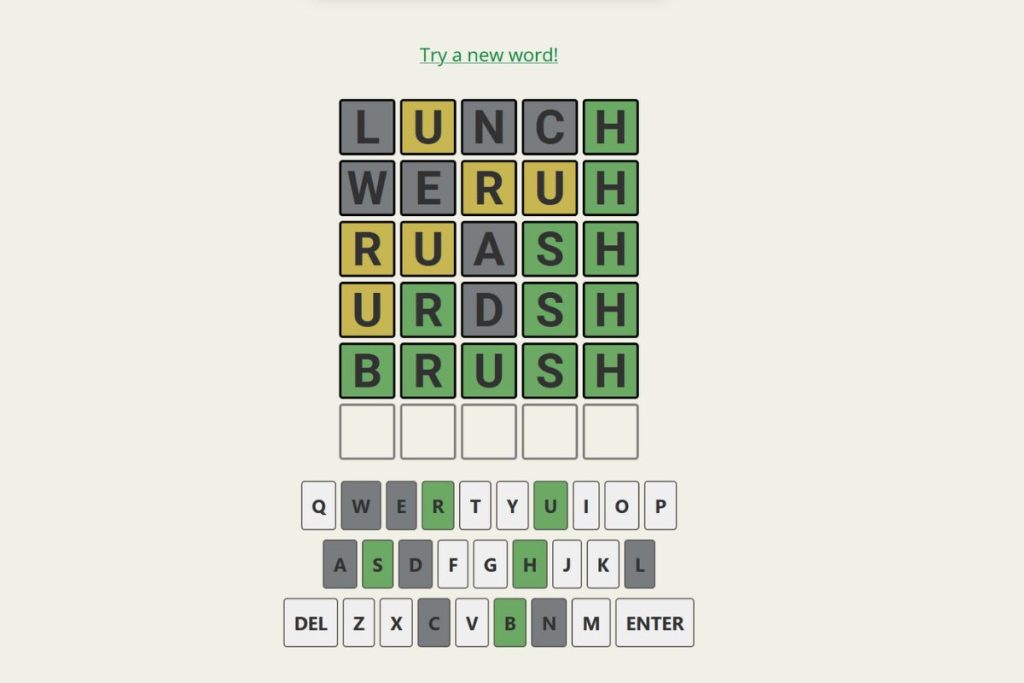Enter the letter O

(x=622, y=506)
